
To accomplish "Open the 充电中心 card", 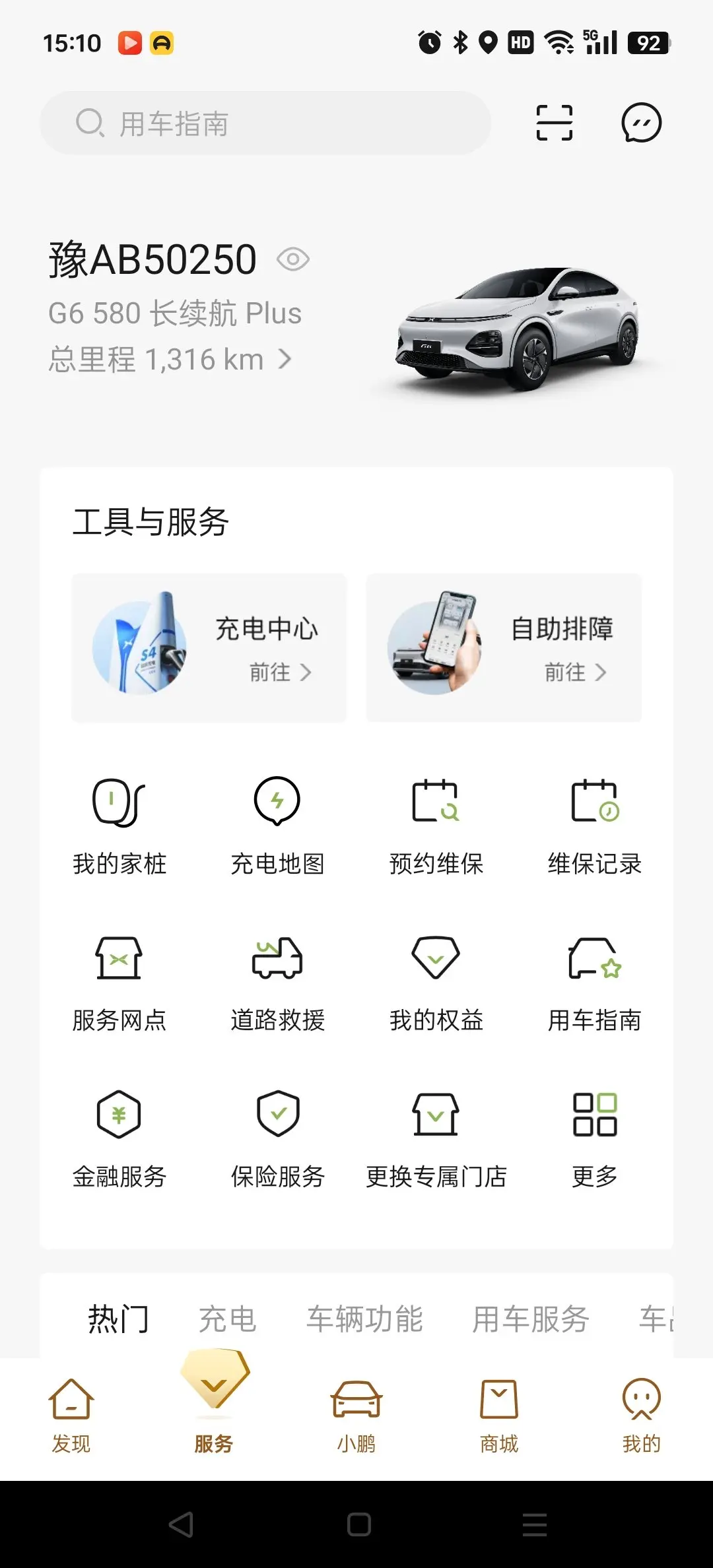I will [209, 647].
